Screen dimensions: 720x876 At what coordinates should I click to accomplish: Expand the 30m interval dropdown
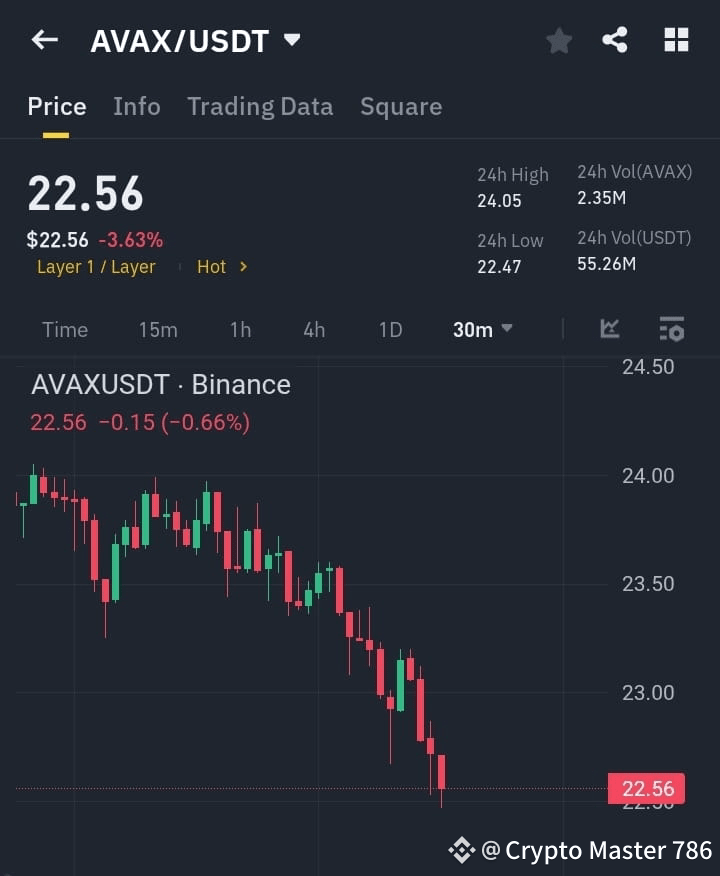pos(482,329)
